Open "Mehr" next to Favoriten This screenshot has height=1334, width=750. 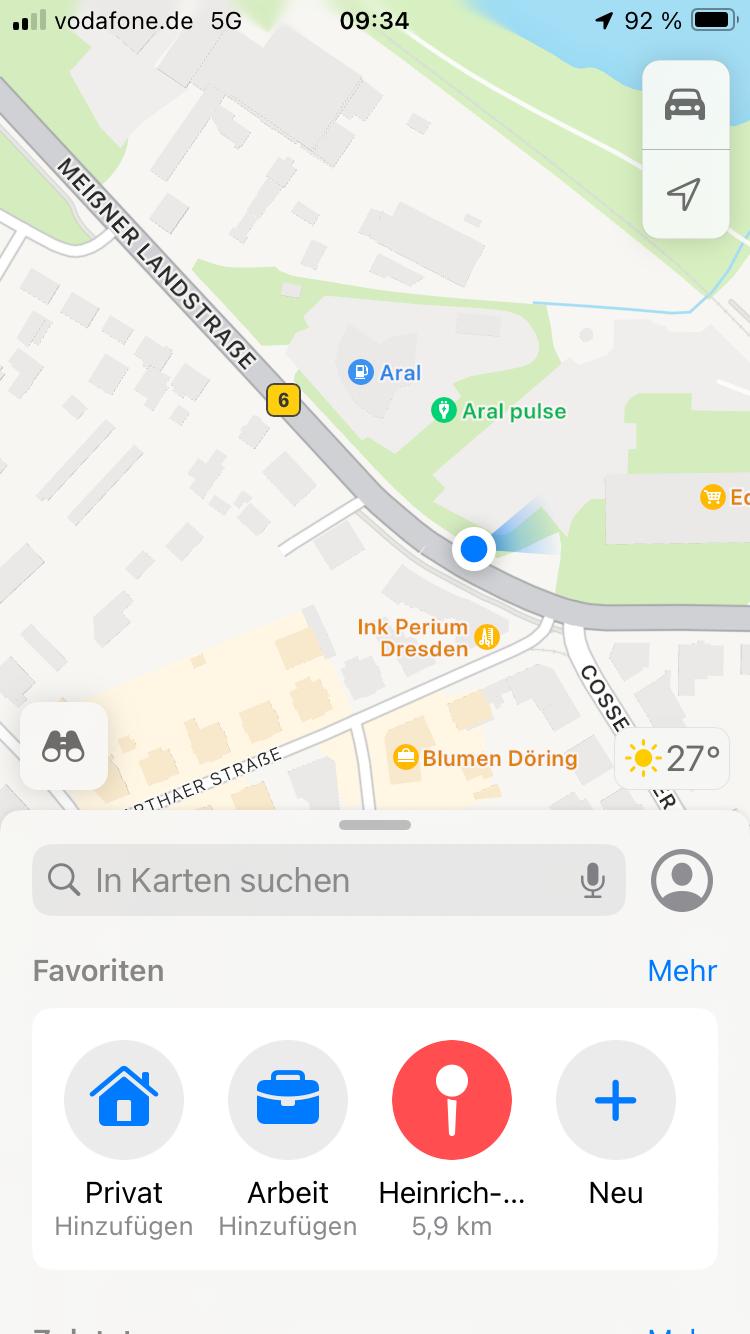[x=682, y=970]
